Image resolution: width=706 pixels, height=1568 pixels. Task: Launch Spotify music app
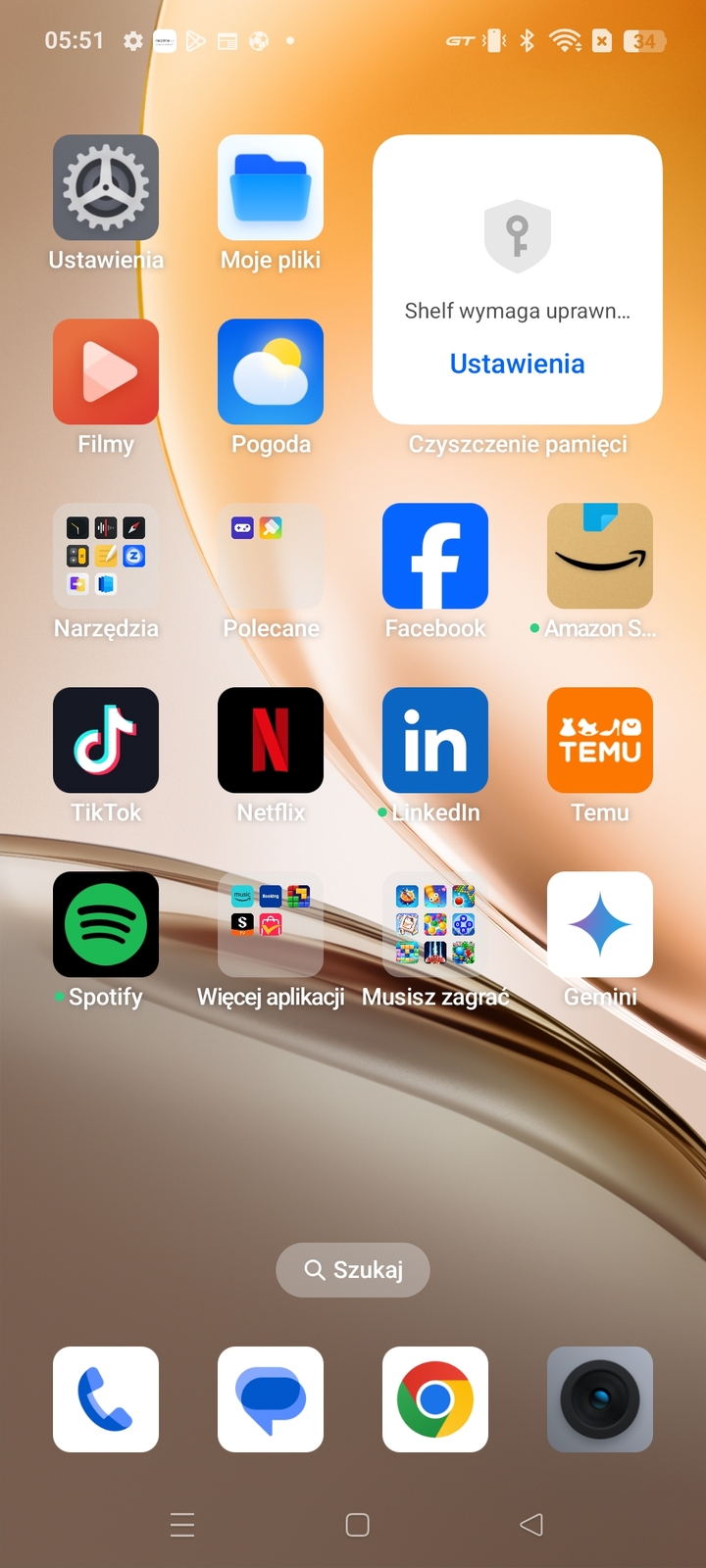click(106, 924)
